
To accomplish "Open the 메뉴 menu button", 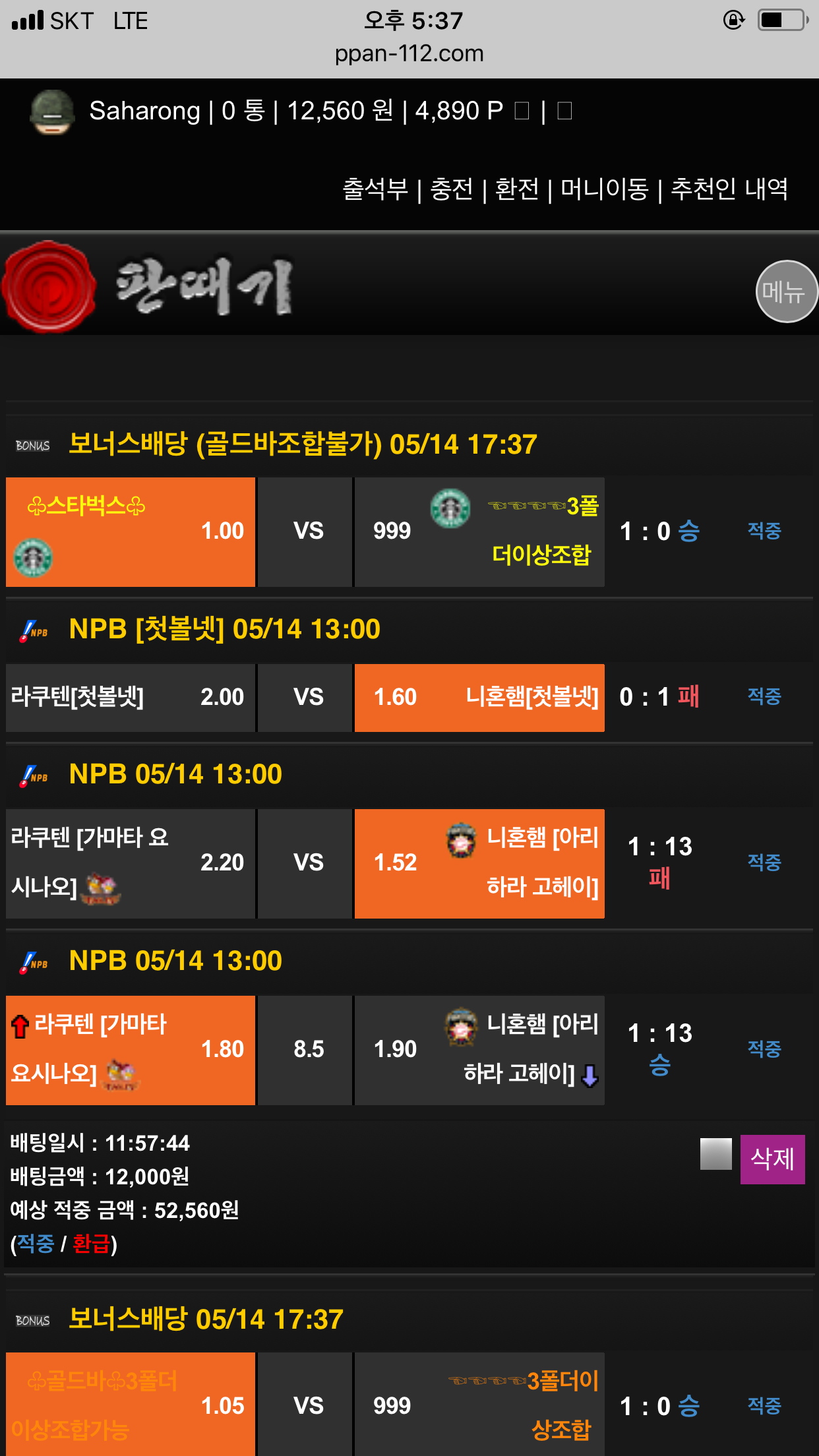I will click(785, 291).
